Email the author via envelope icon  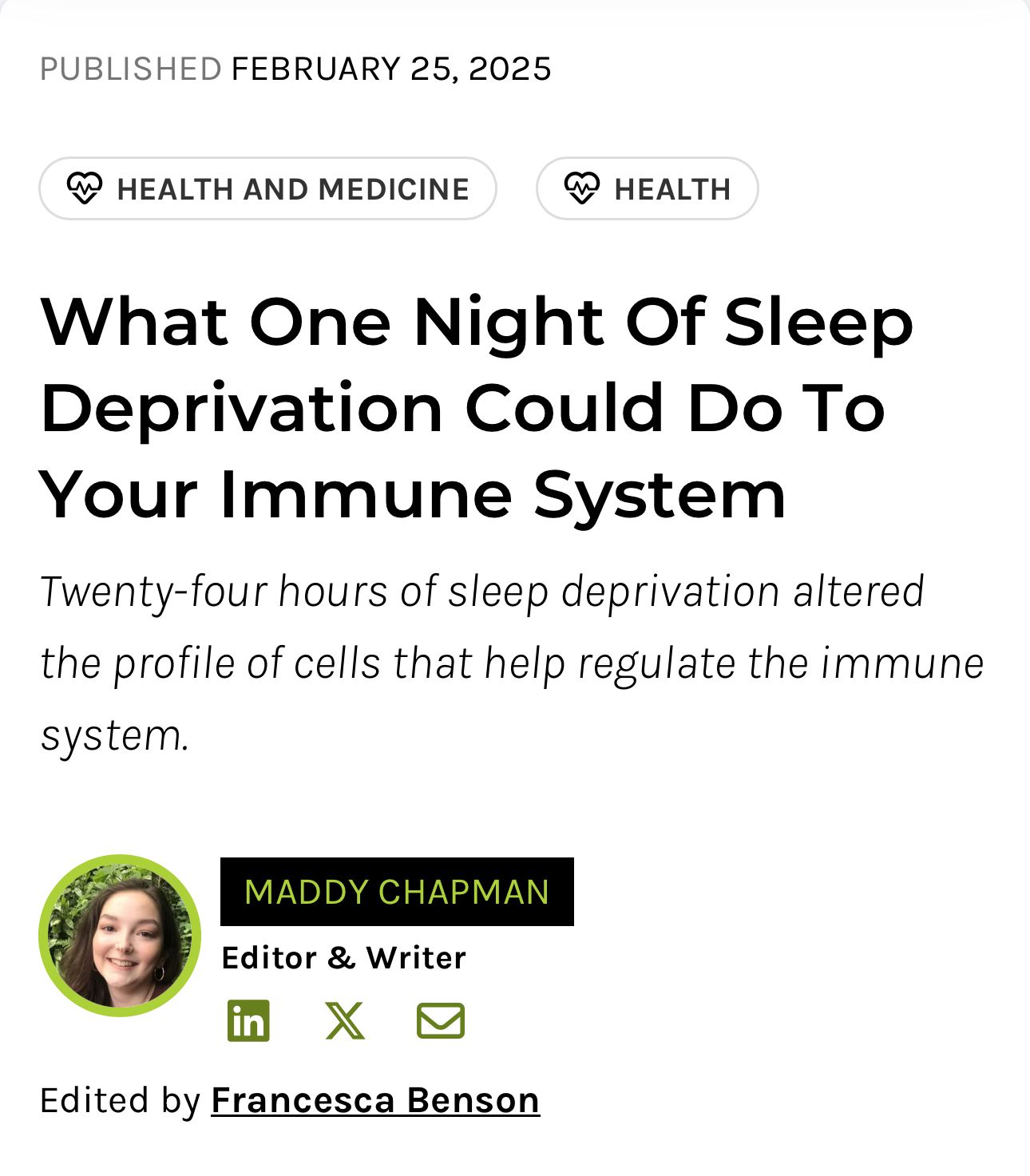tap(440, 1020)
